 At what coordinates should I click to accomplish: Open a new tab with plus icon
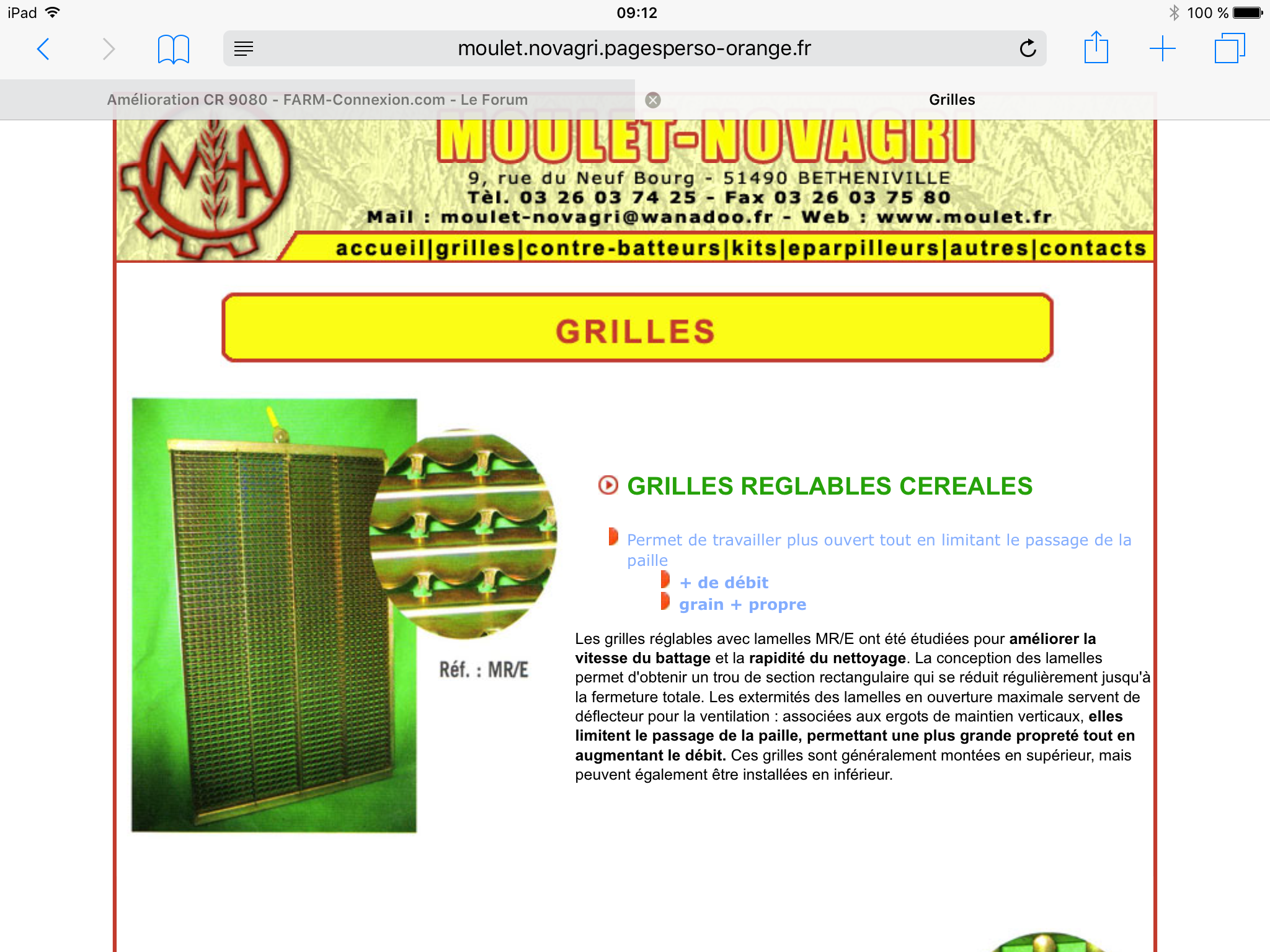pos(1162,48)
